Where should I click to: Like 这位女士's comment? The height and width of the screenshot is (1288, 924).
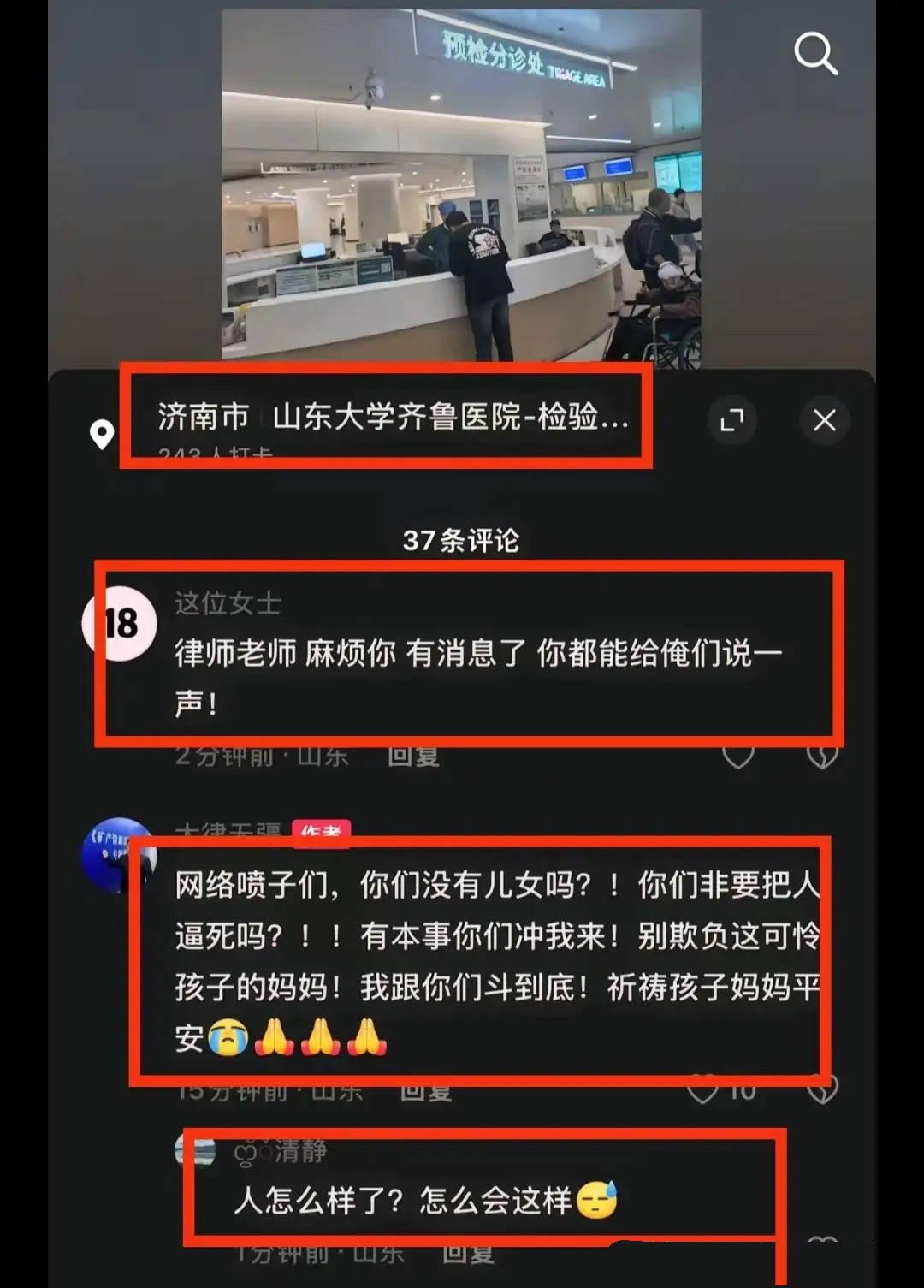[737, 757]
